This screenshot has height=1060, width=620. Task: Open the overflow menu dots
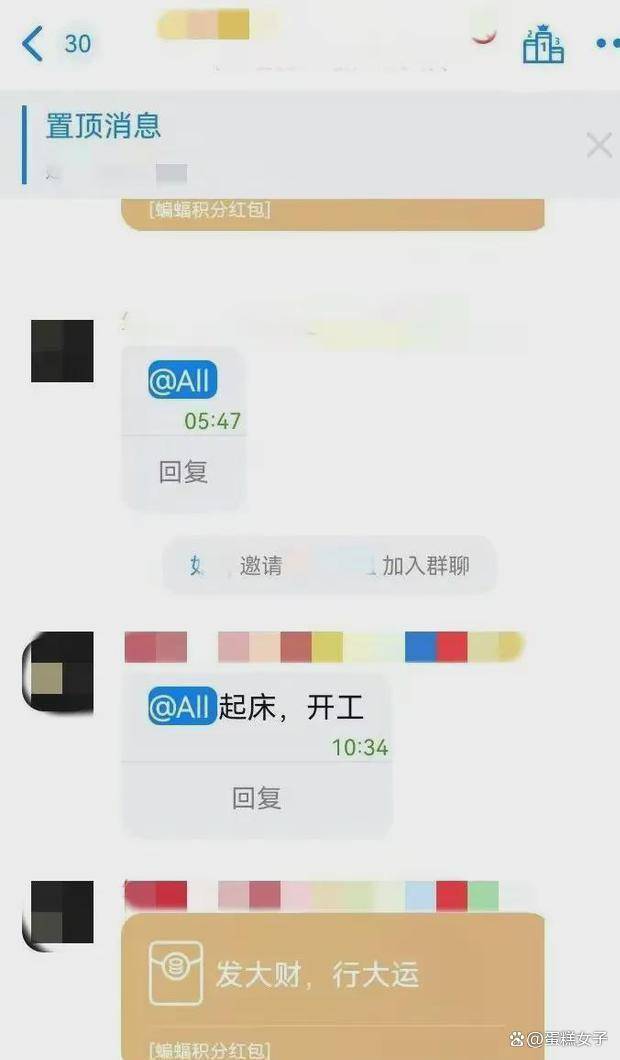pos(607,44)
